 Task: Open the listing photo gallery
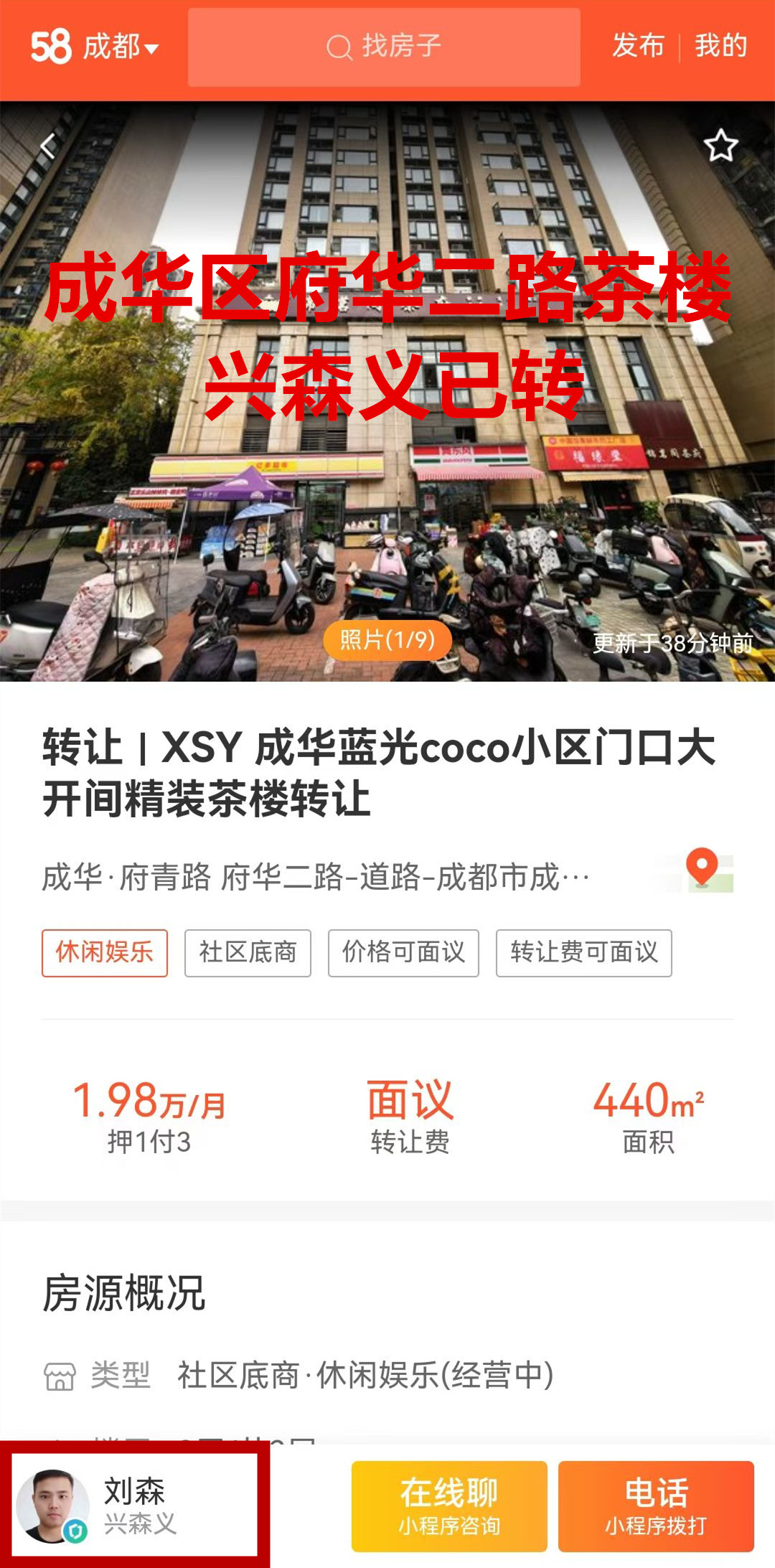[387, 639]
